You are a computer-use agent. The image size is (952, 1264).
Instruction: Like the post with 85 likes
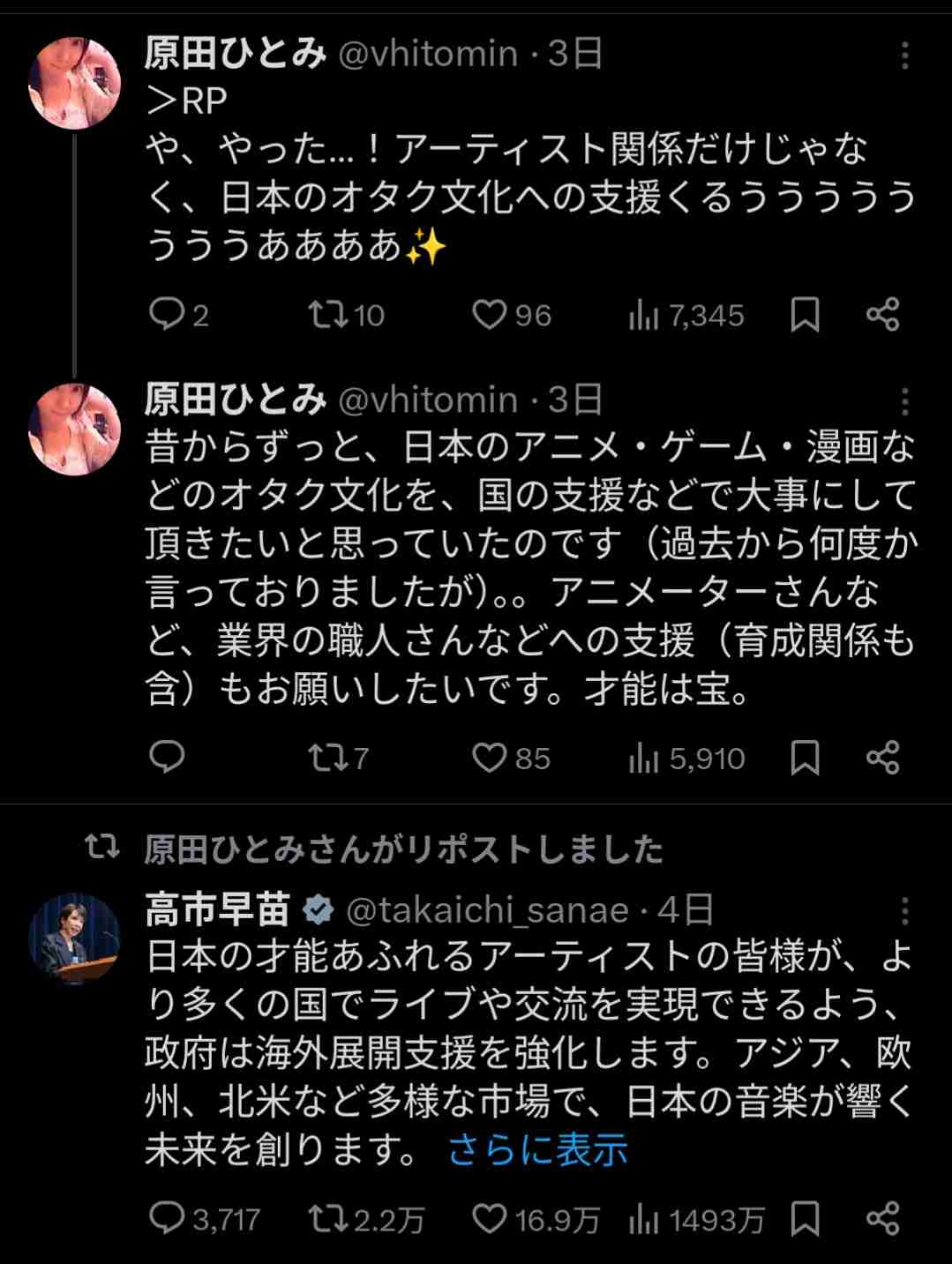coord(489,757)
